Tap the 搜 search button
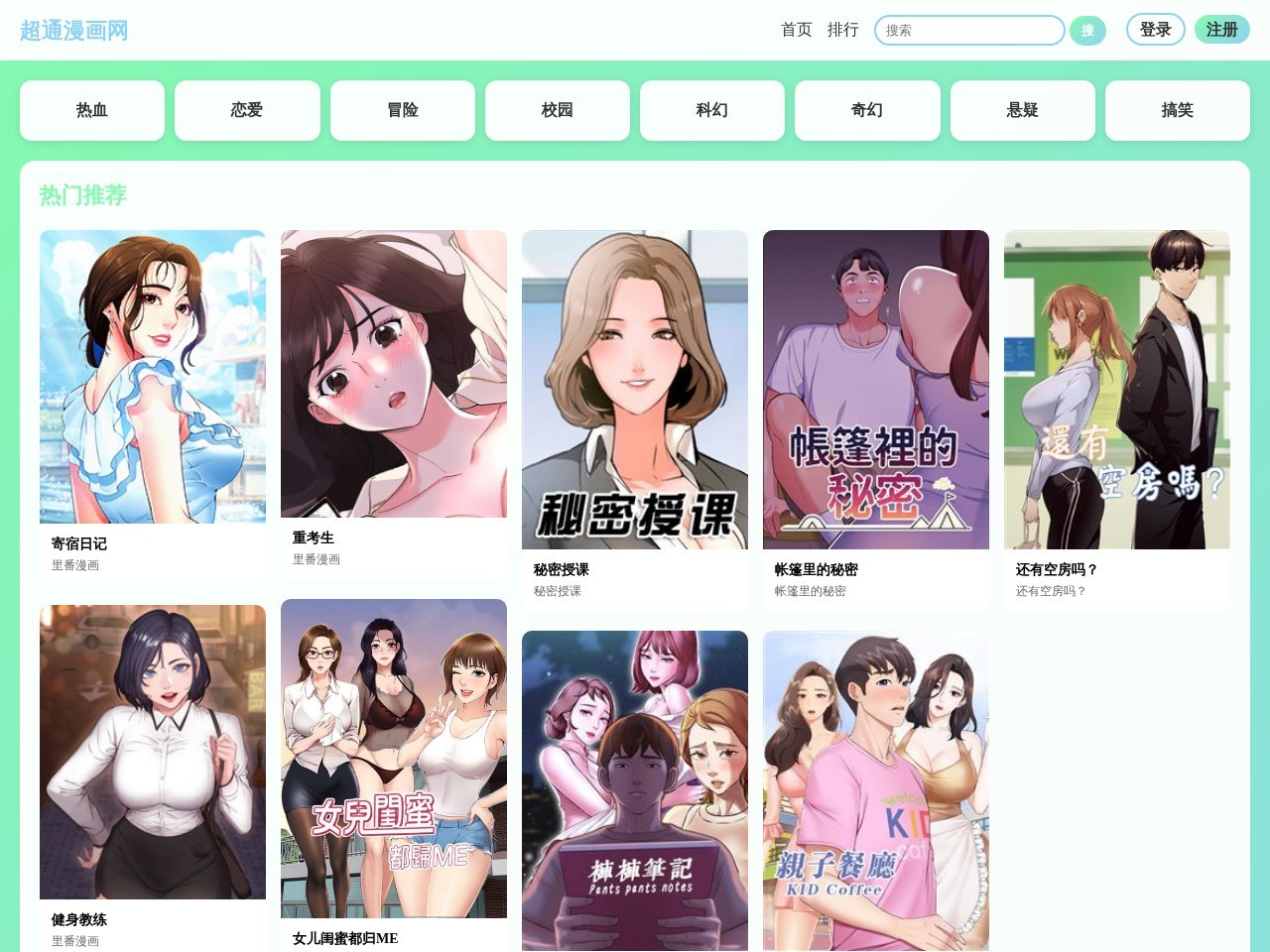This screenshot has width=1270, height=952. (x=1087, y=30)
